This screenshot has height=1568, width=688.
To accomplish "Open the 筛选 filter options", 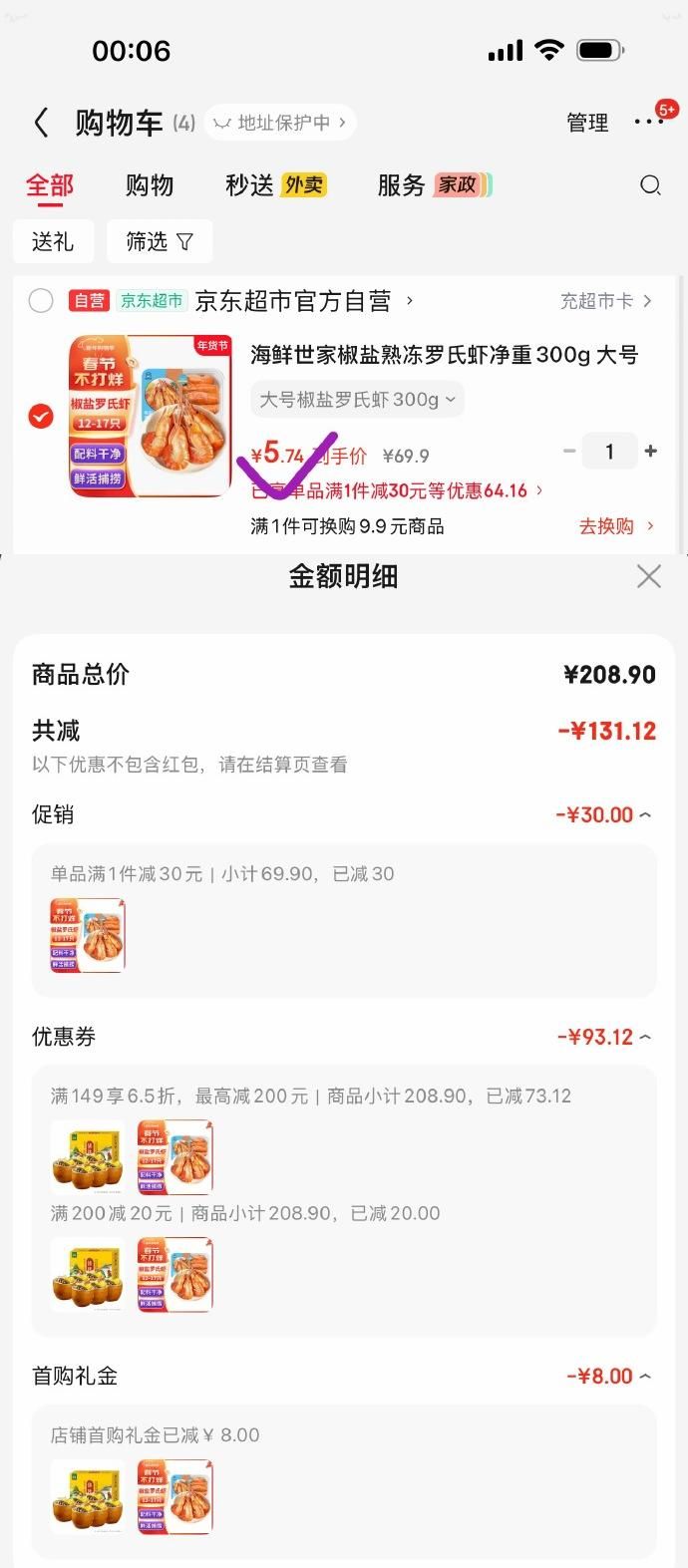I will (x=160, y=241).
